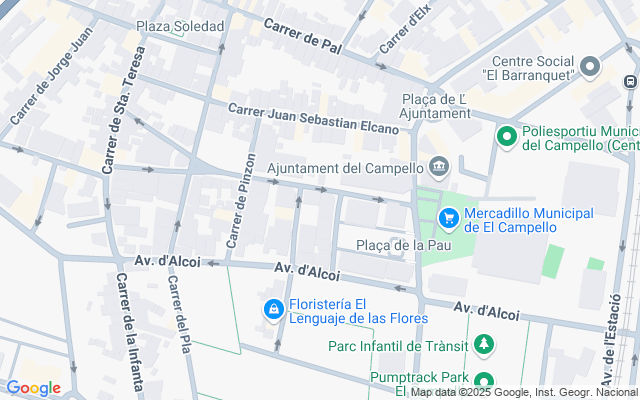The height and width of the screenshot is (400, 640).
Task: Open Parc Infantil de Trànsit marker
Action: point(484,346)
